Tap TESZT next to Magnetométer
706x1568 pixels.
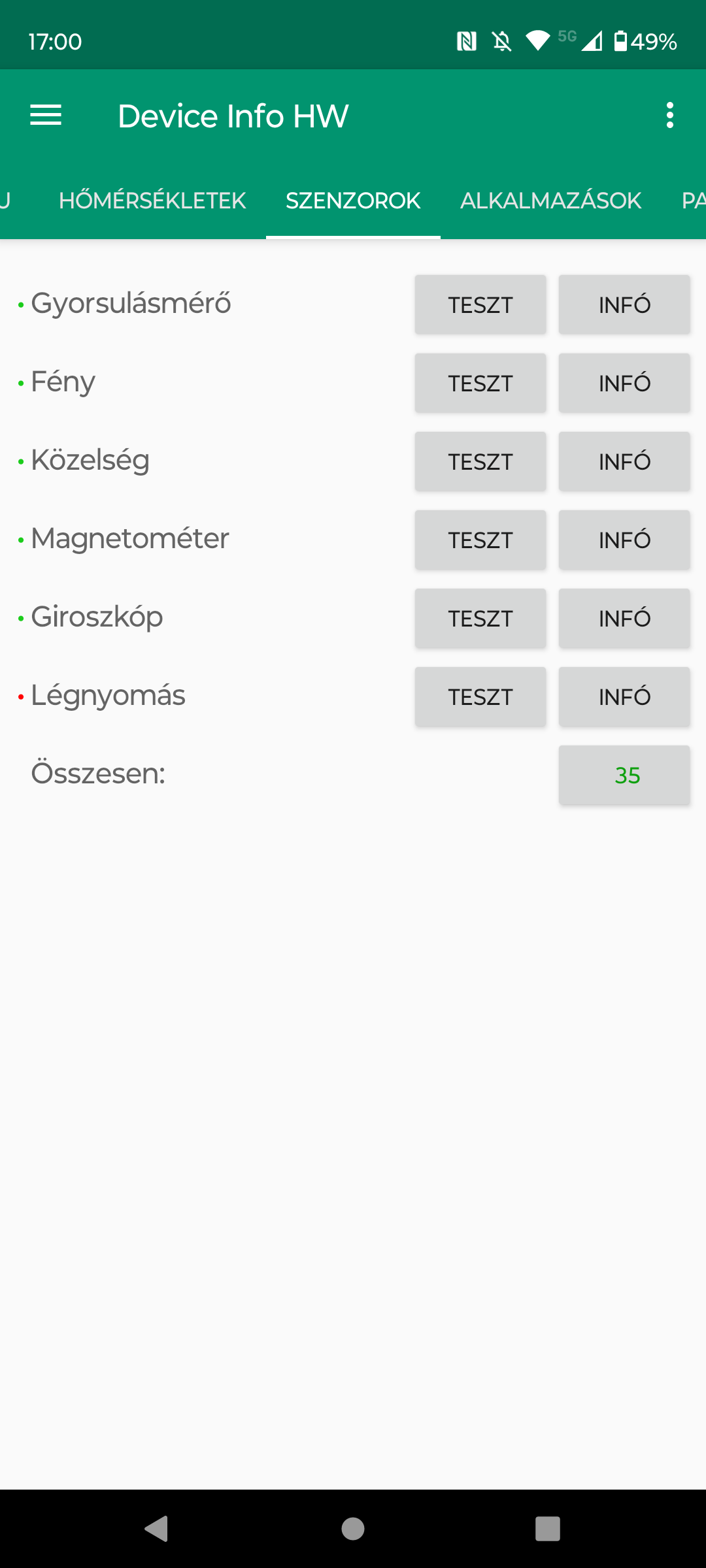480,540
